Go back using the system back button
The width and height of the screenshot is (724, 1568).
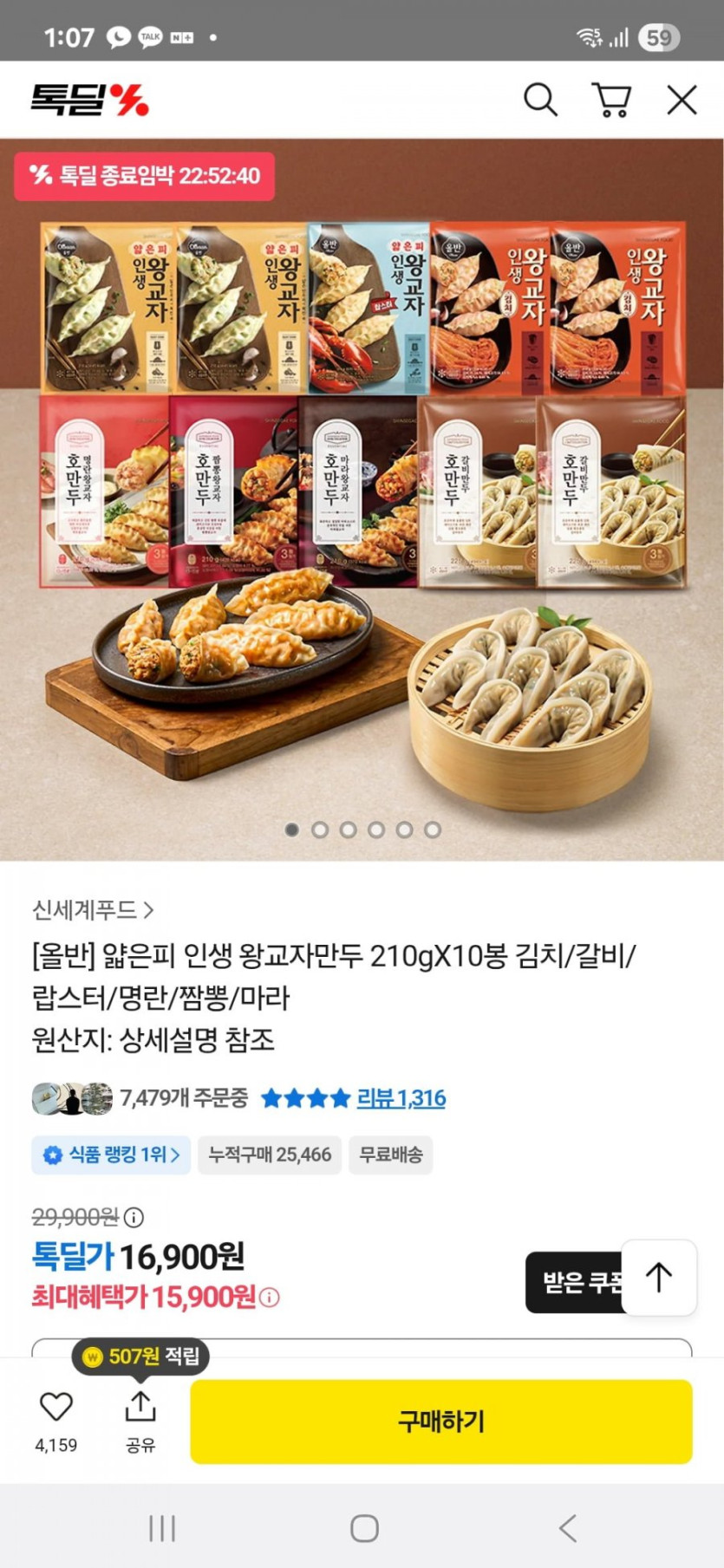pos(568,1528)
